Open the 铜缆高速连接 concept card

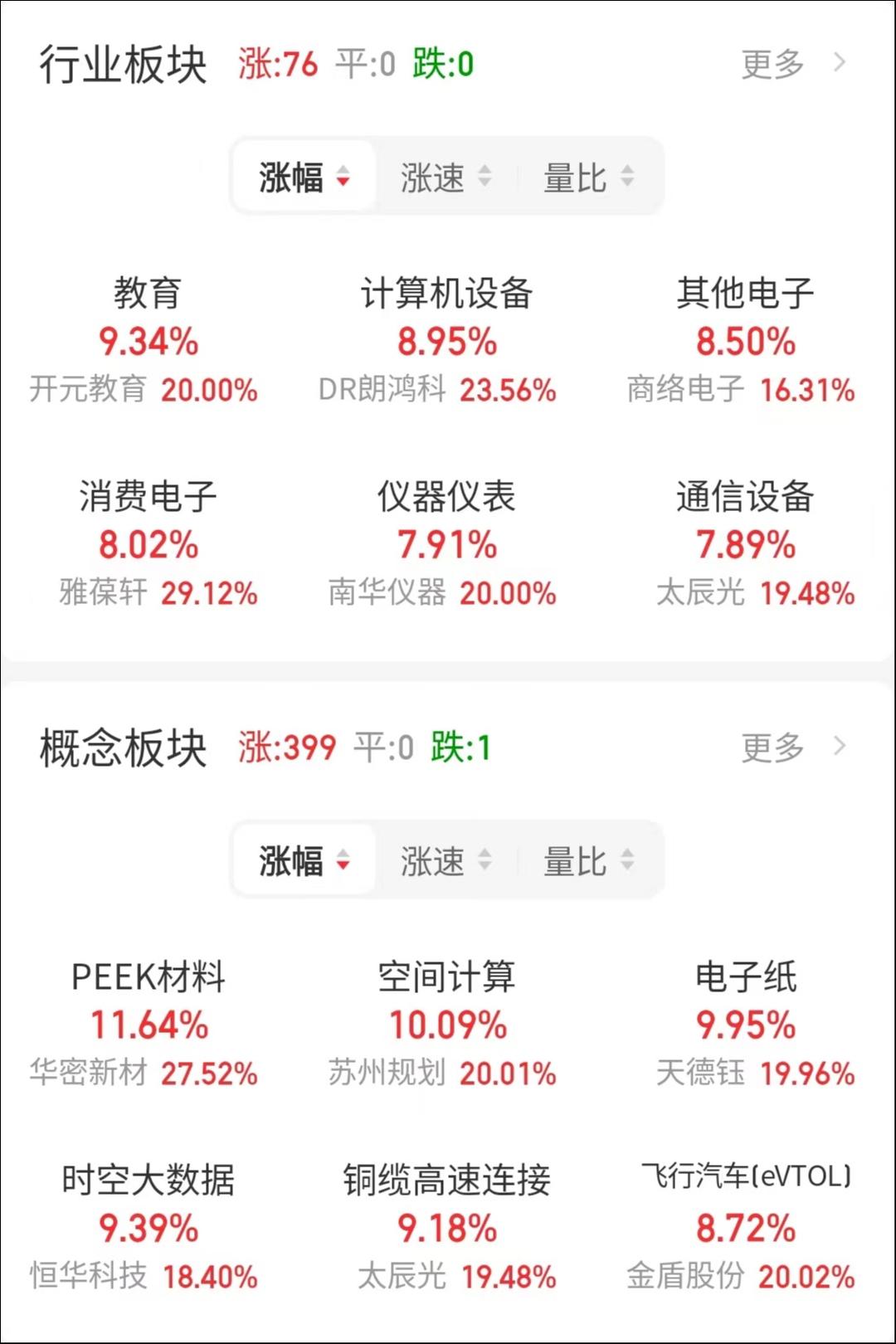coord(447,1227)
